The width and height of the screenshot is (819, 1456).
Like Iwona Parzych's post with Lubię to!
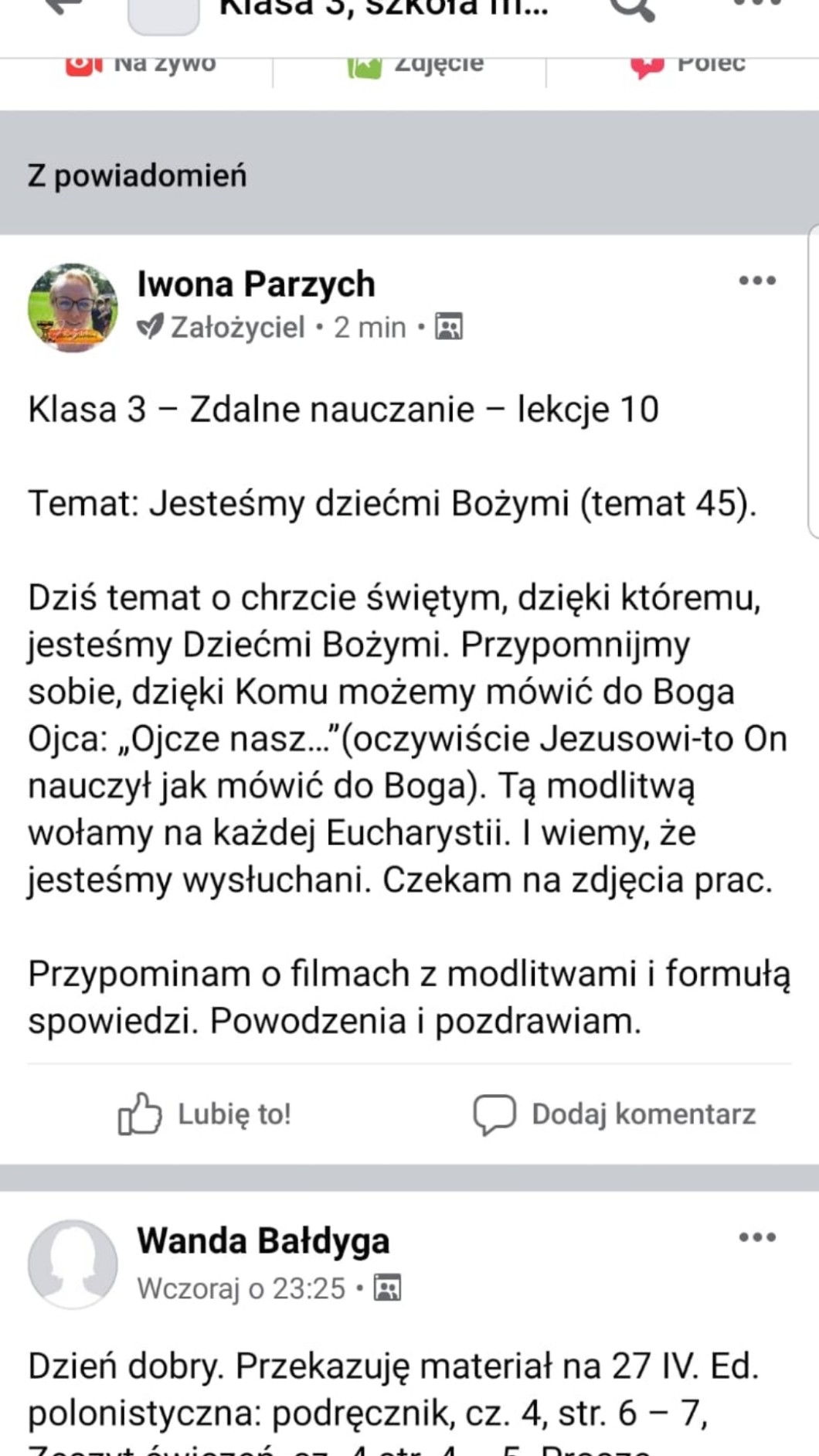coord(205,1114)
